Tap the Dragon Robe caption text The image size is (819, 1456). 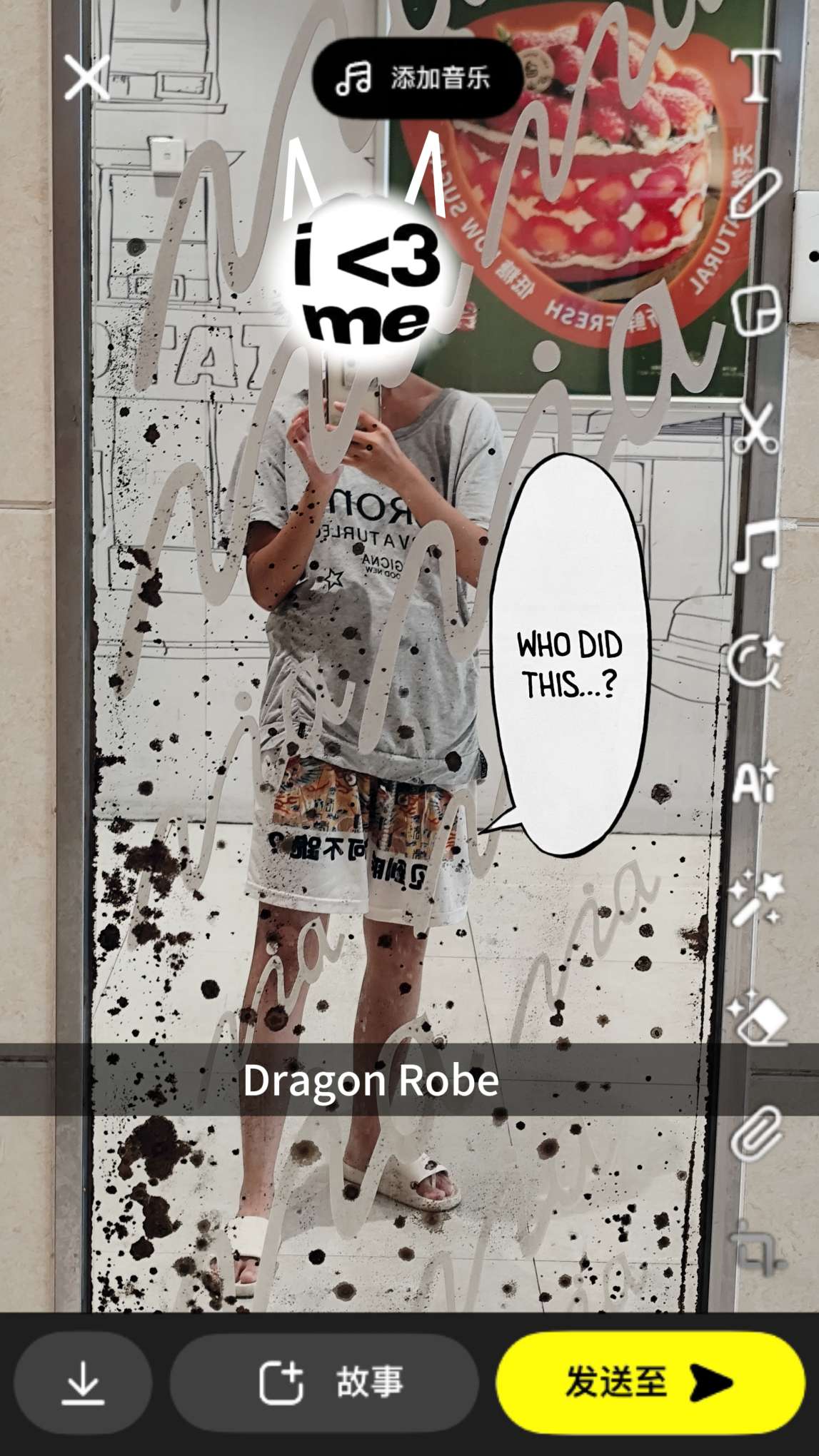point(371,1081)
